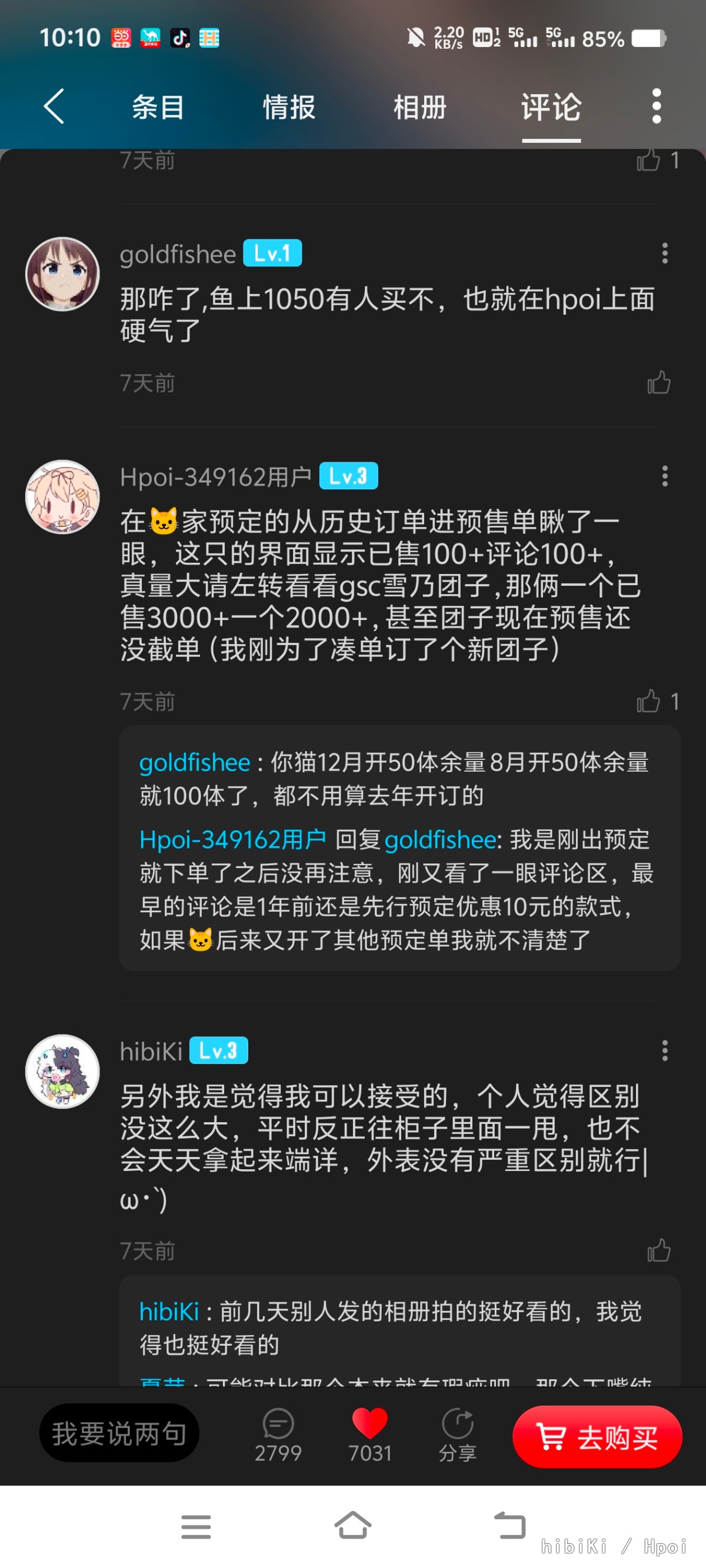Tap goldfishee's name in the reply thread

click(x=194, y=763)
